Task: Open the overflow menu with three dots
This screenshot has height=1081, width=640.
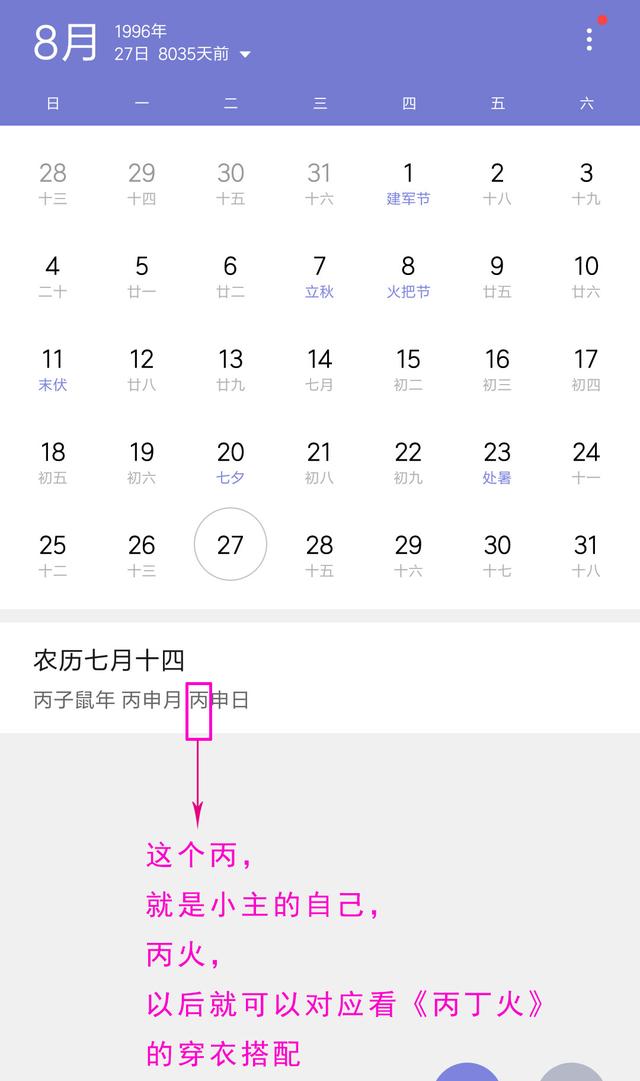Action: click(589, 40)
